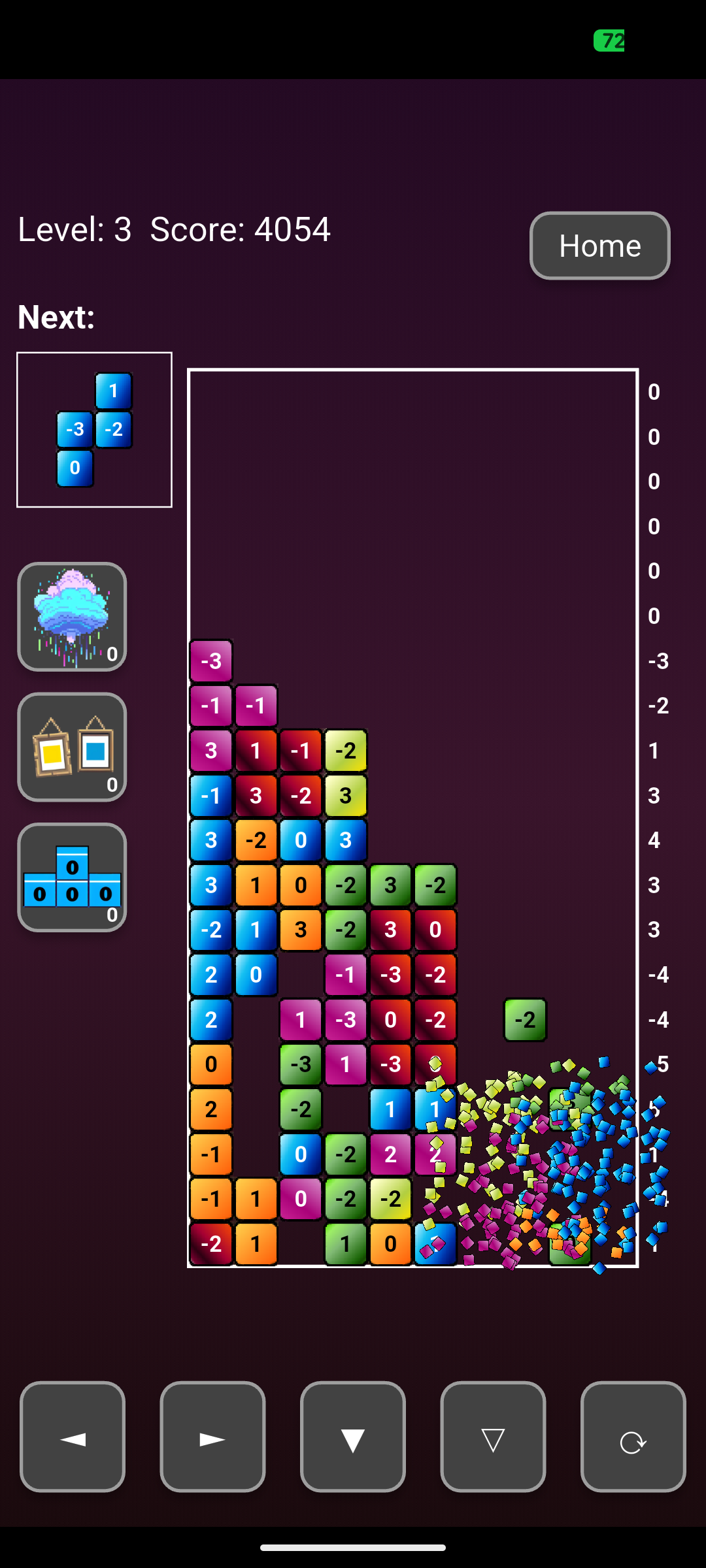Screen dimensions: 706x1568
Task: Return to the Home screen
Action: [599, 246]
